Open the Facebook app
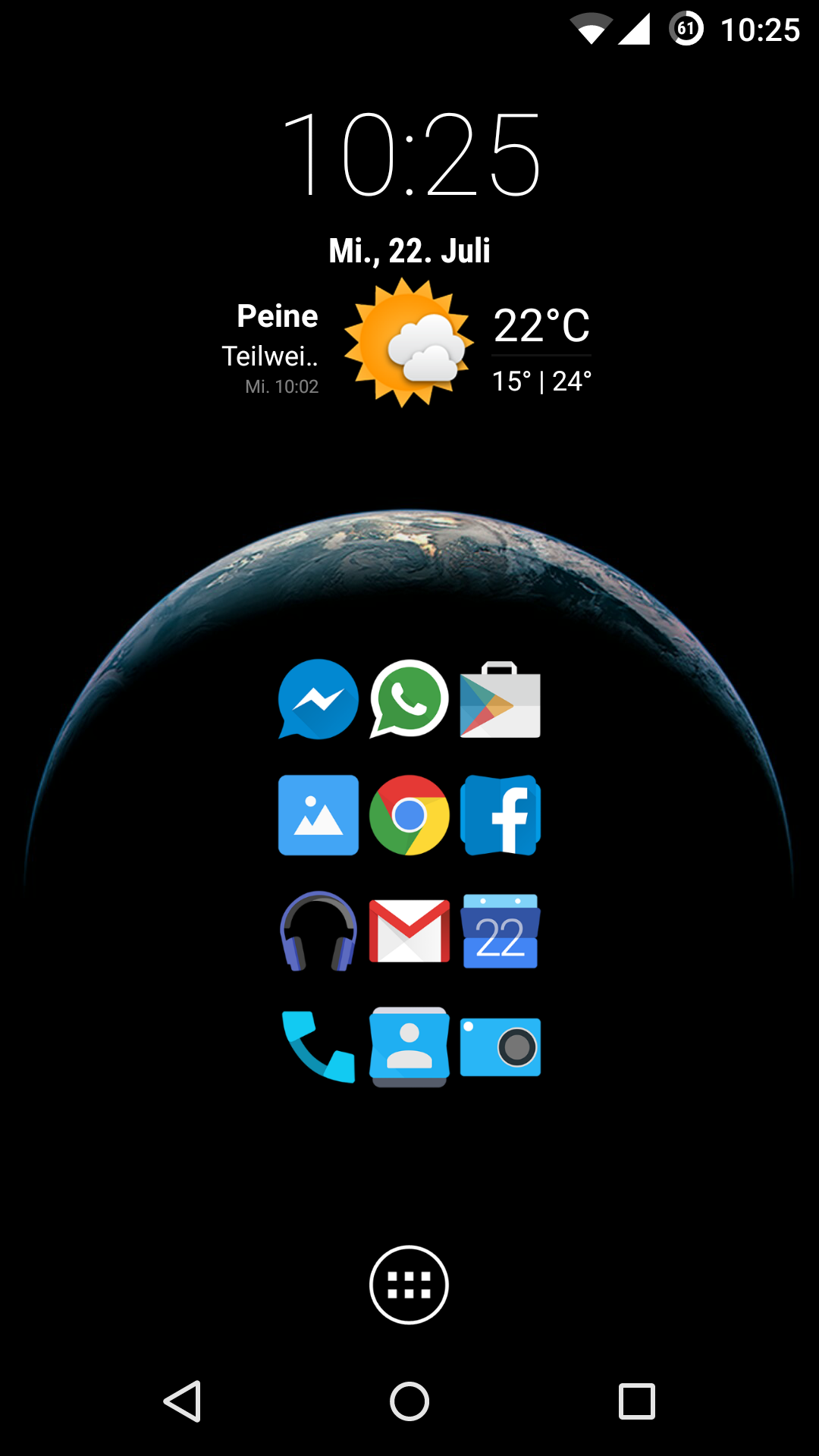 pyautogui.click(x=500, y=815)
